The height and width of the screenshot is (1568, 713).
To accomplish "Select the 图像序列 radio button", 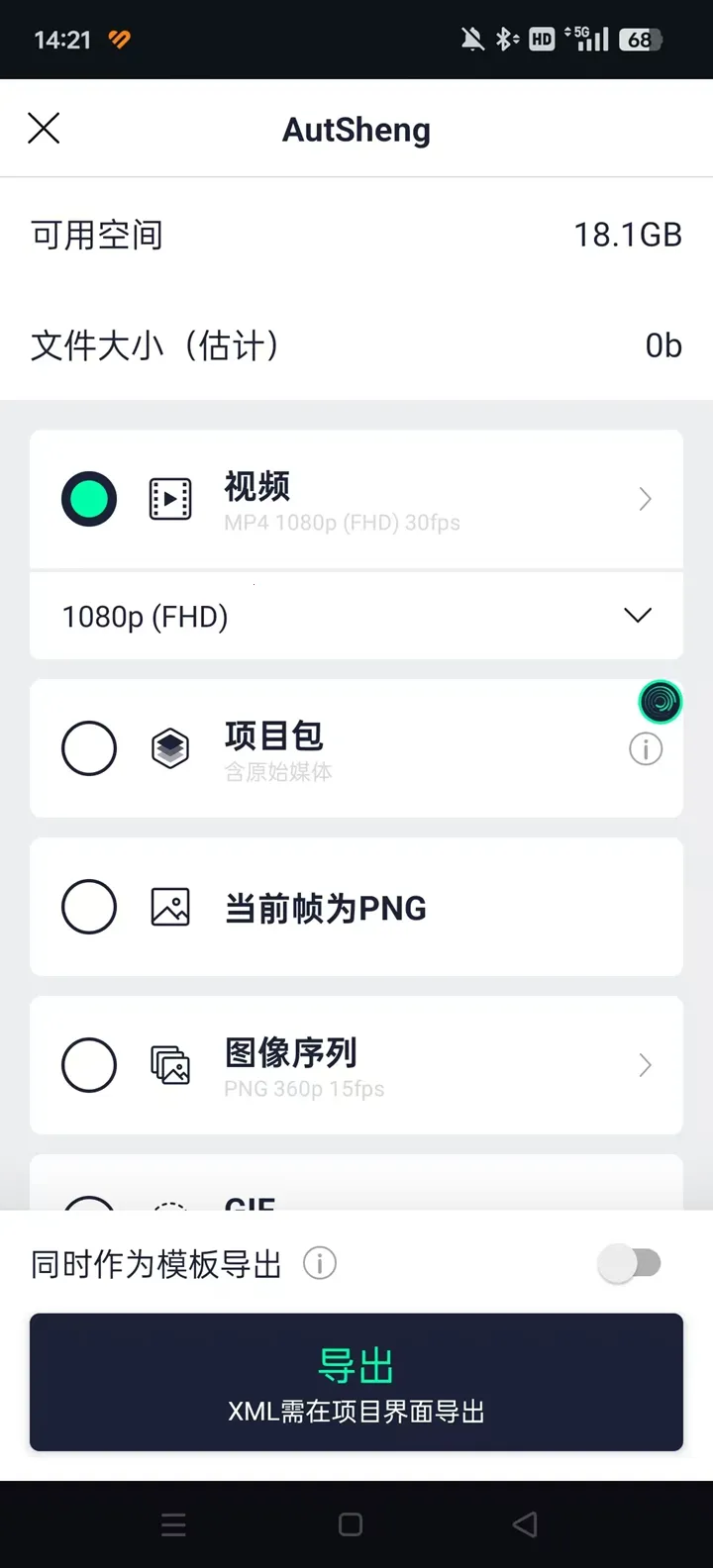I will pos(88,1065).
